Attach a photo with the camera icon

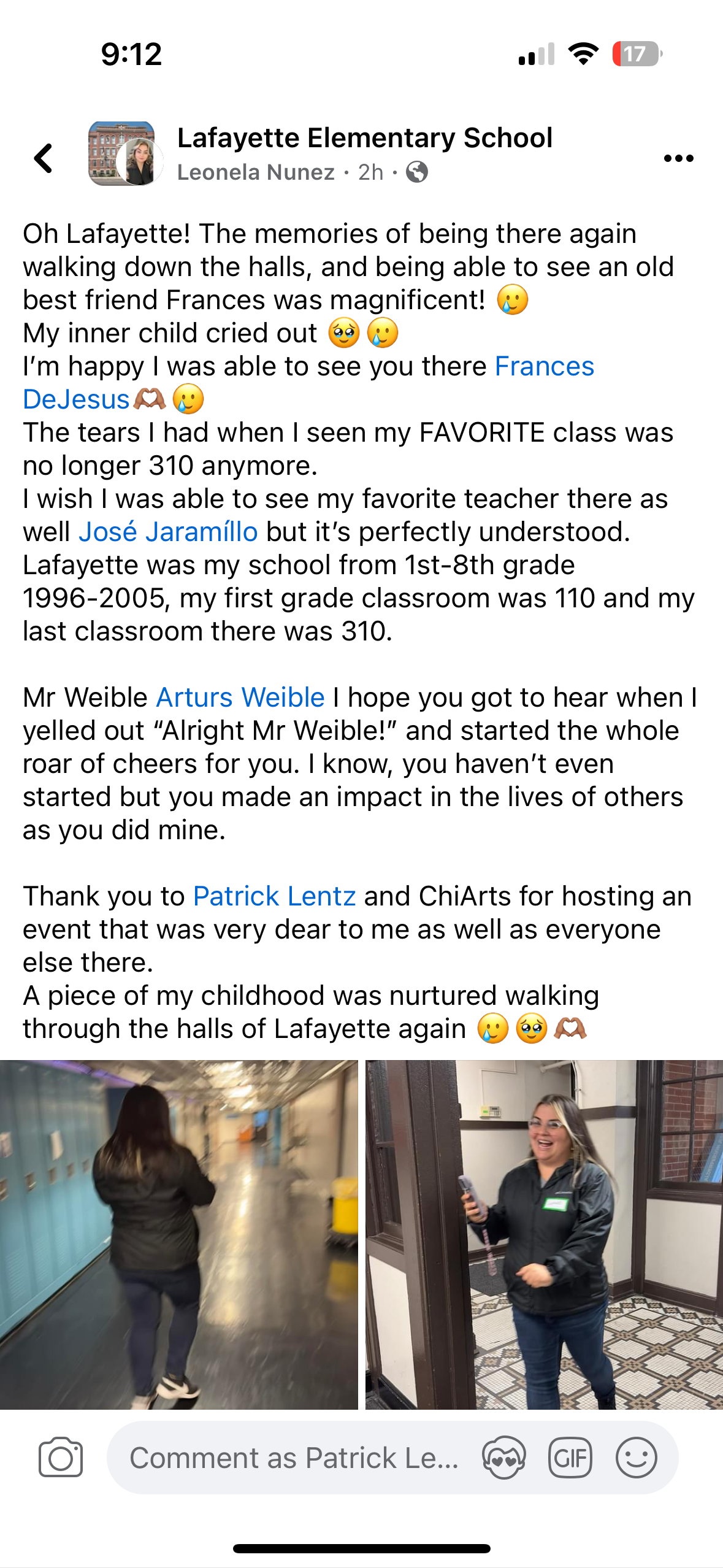click(x=60, y=1457)
